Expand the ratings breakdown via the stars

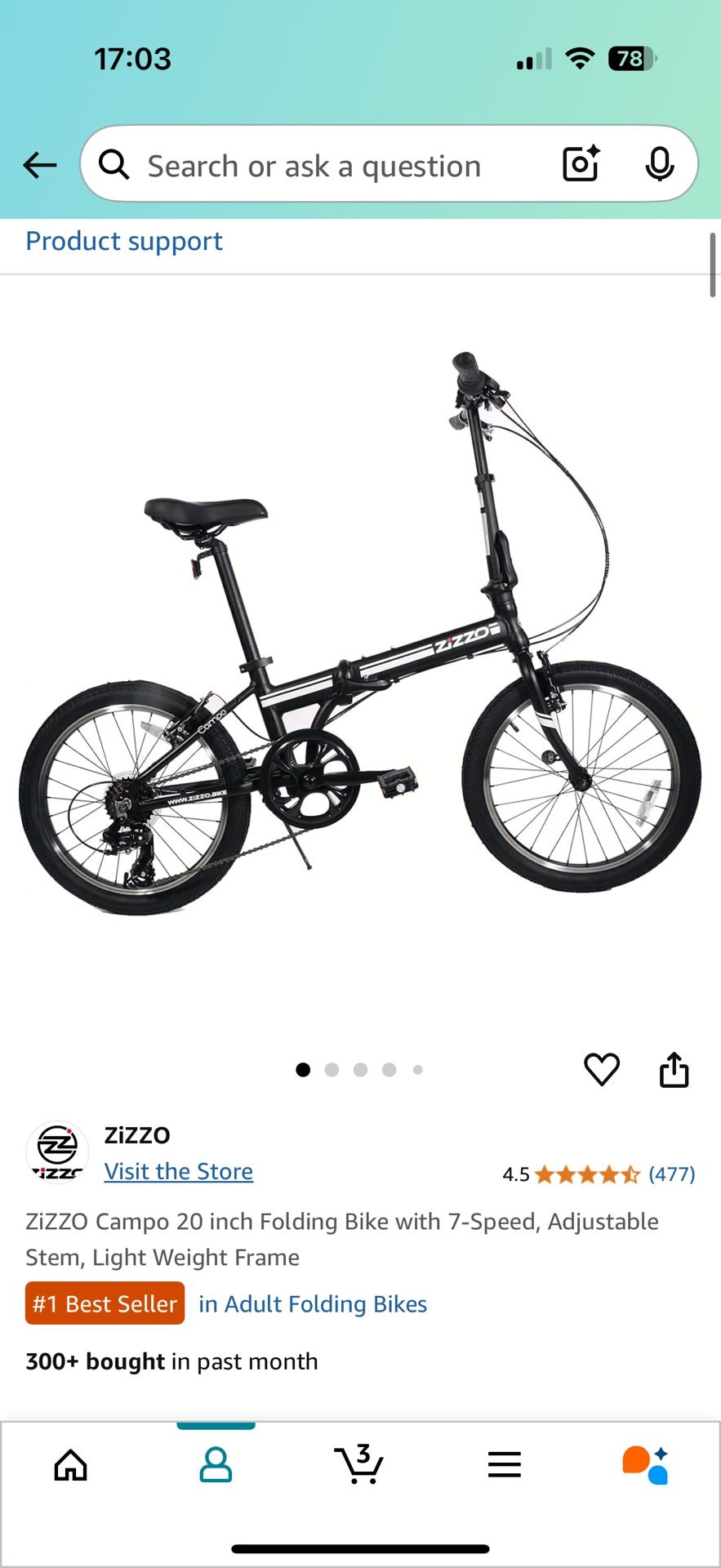pos(582,1172)
